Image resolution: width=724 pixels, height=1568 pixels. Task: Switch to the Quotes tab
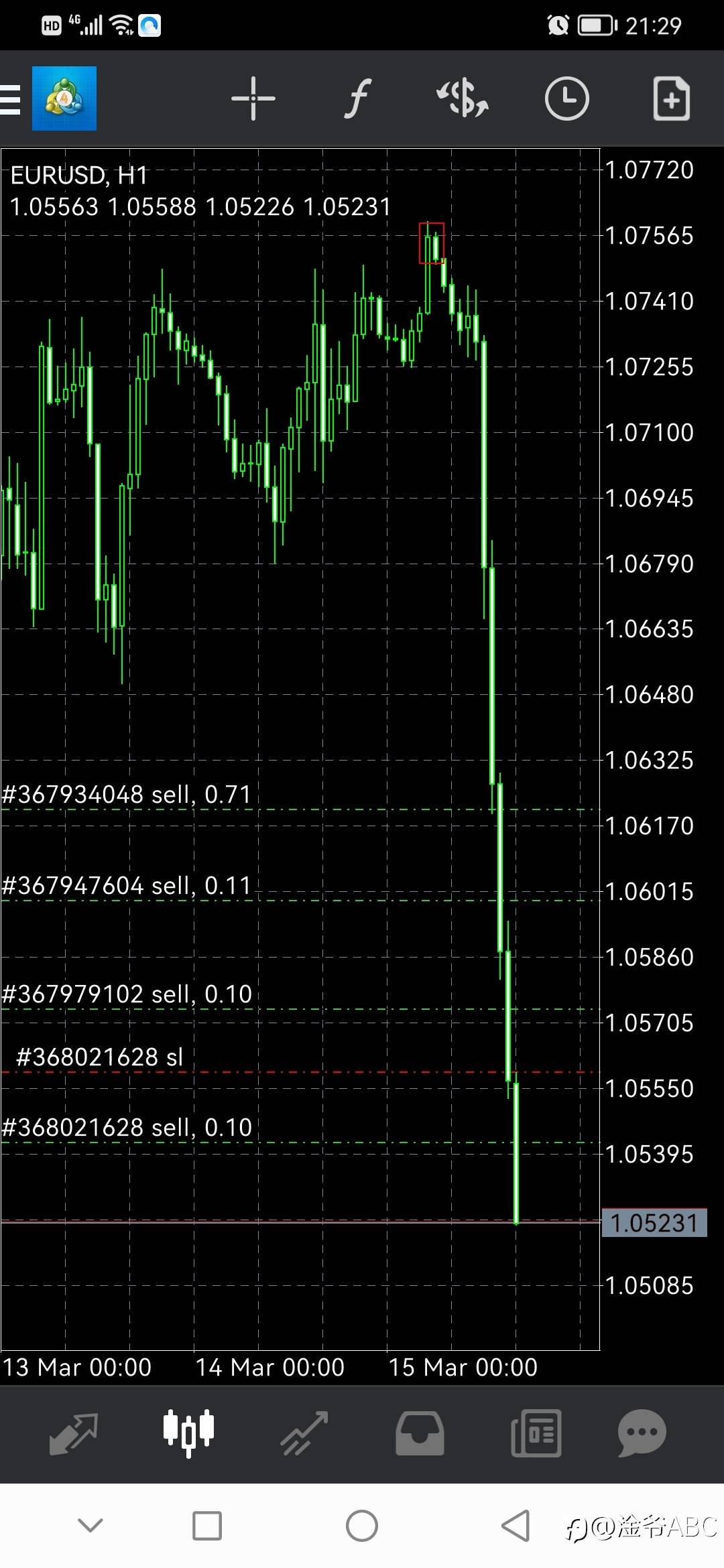(x=74, y=1433)
